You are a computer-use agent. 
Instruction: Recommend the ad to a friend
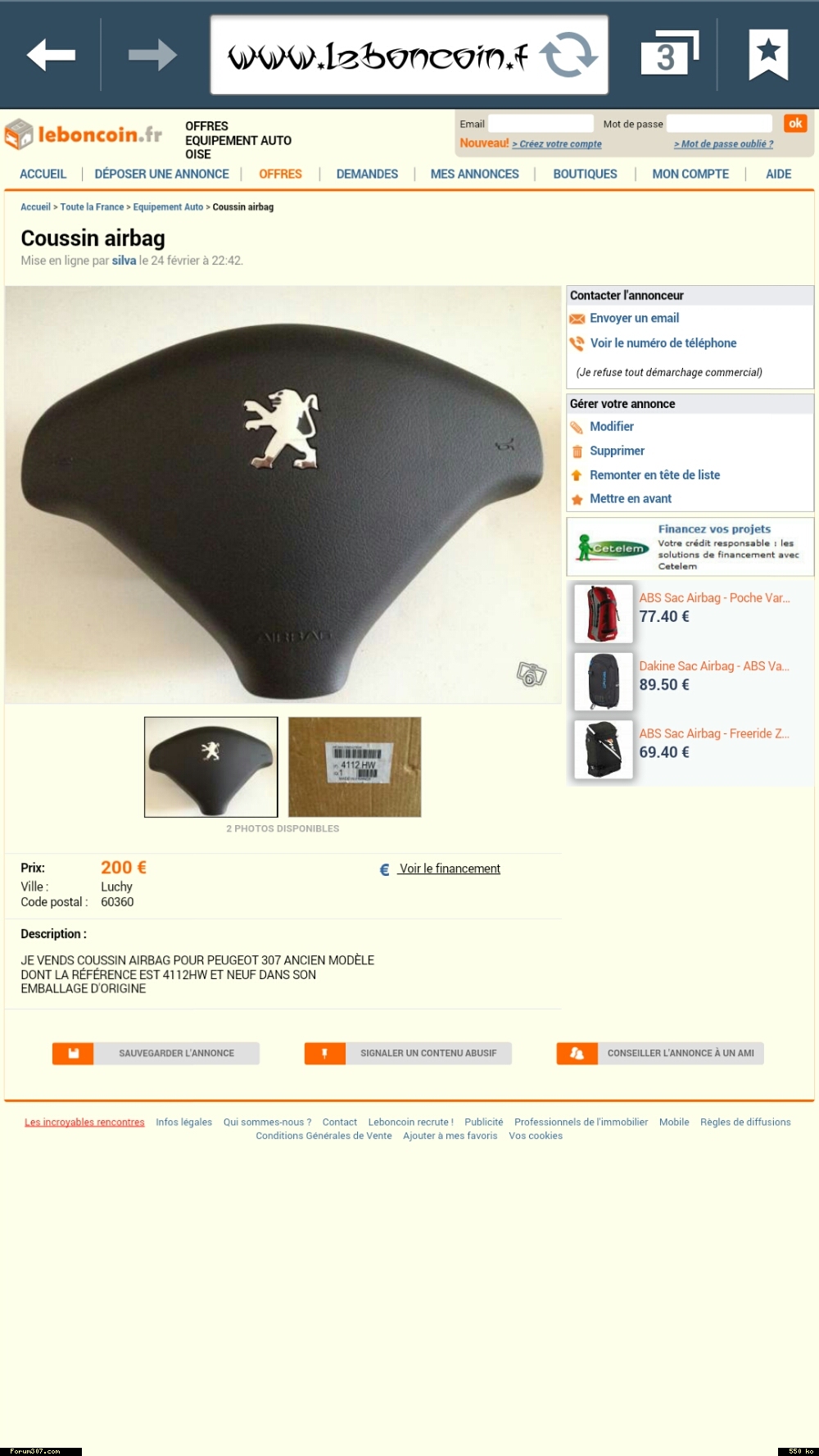pos(660,1054)
